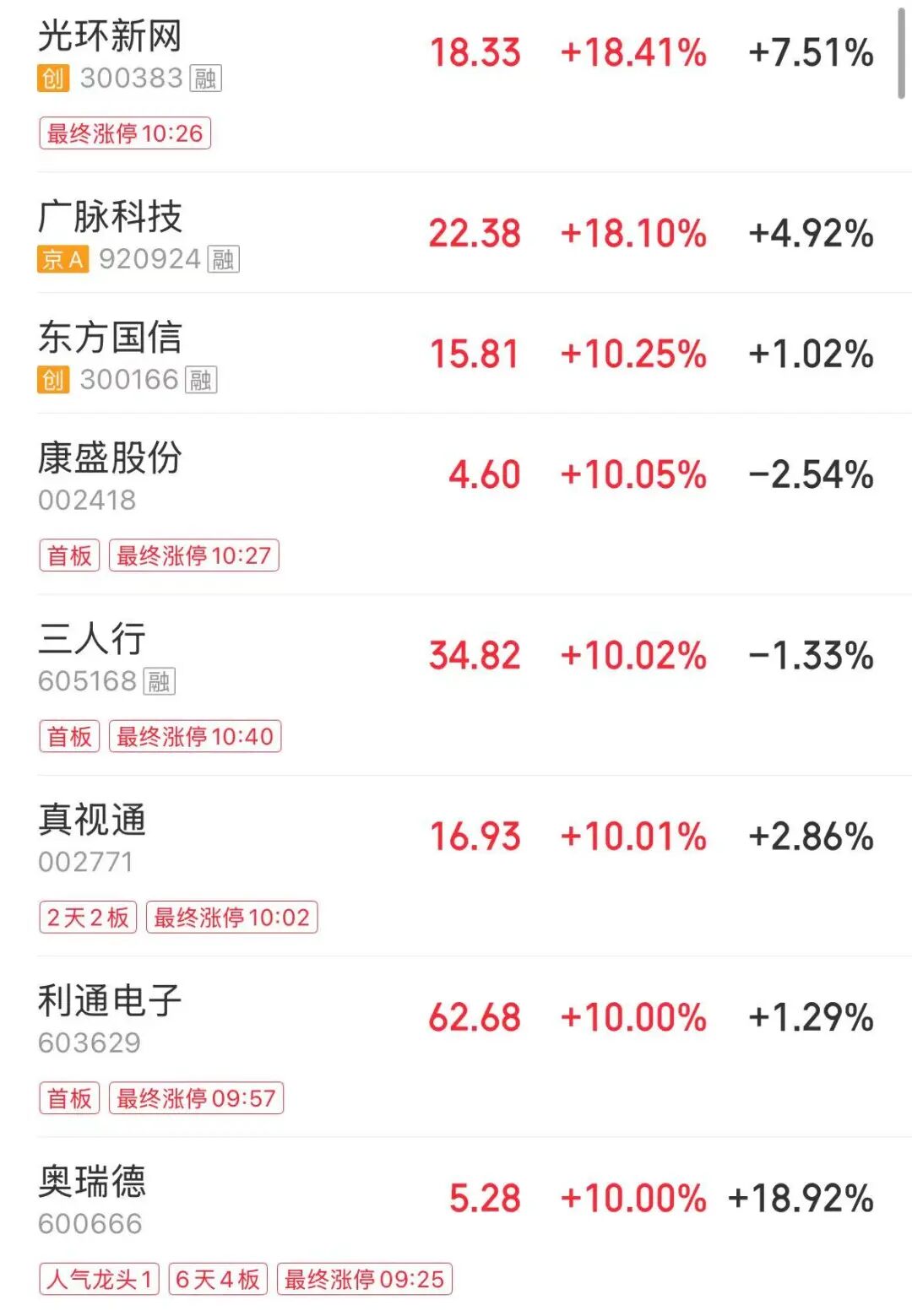Open 广脉科技 stock details
Image resolution: width=912 pixels, height=1316 pixels.
click(x=110, y=218)
